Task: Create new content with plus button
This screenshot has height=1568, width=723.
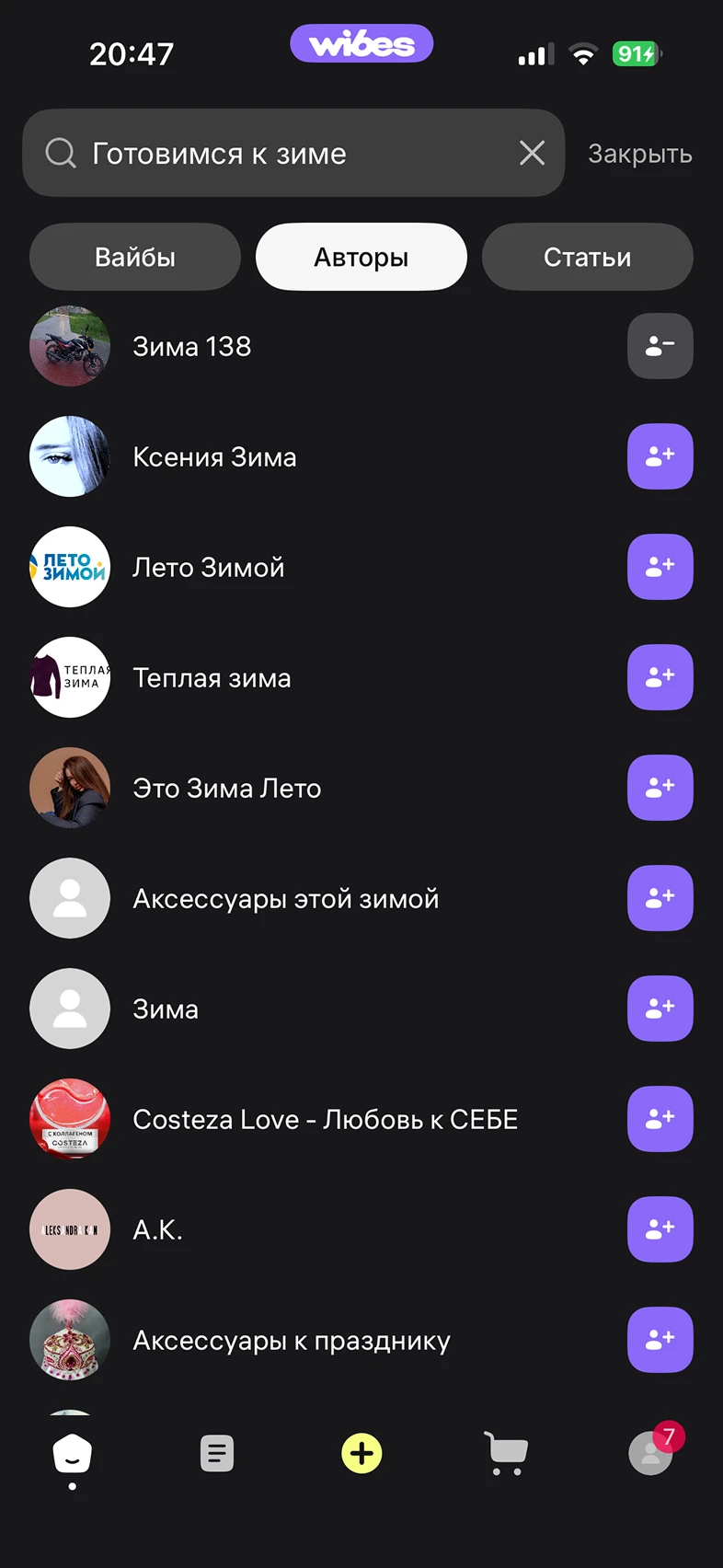Action: tap(361, 1454)
